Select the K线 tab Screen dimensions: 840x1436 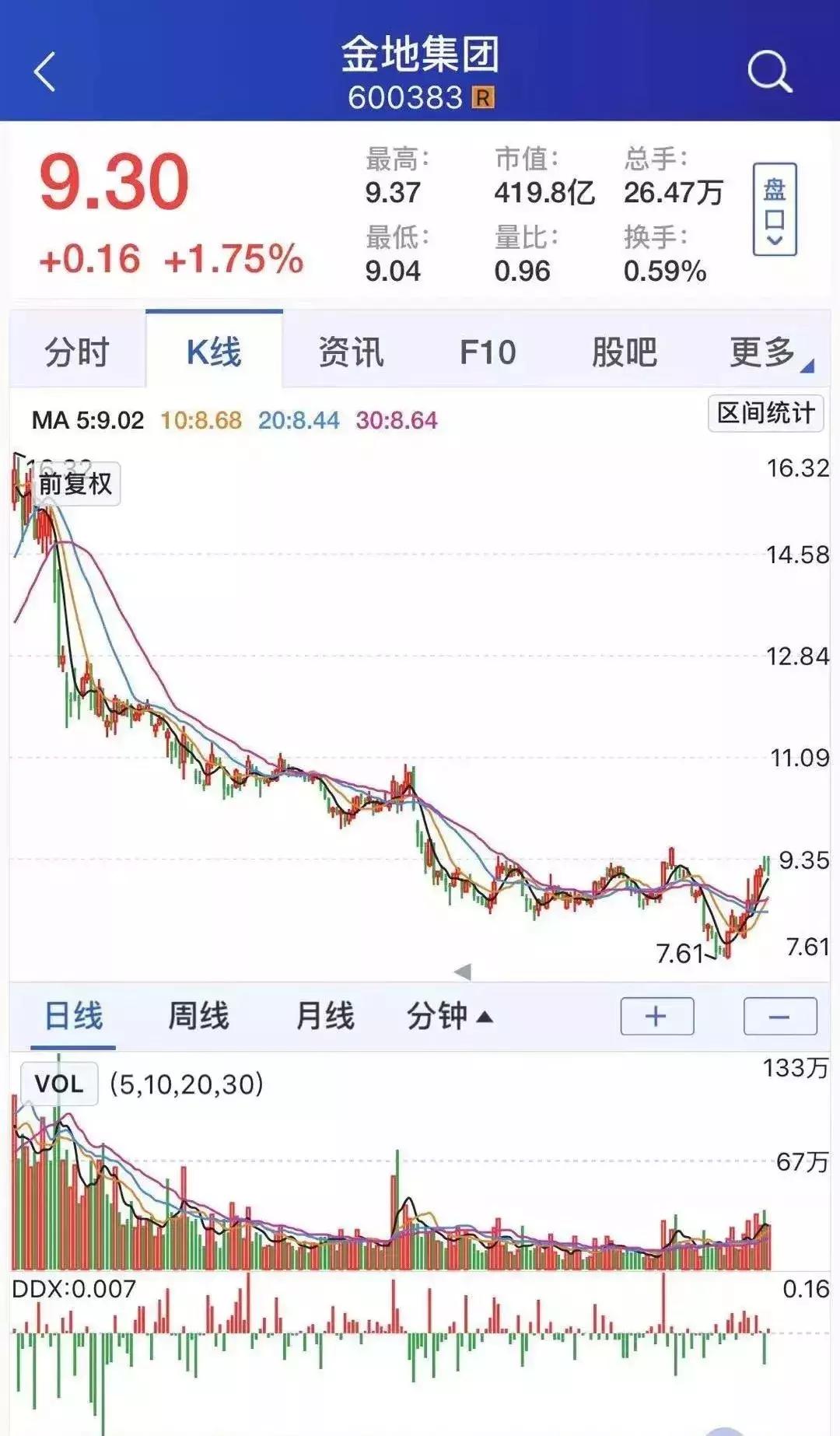[x=214, y=352]
